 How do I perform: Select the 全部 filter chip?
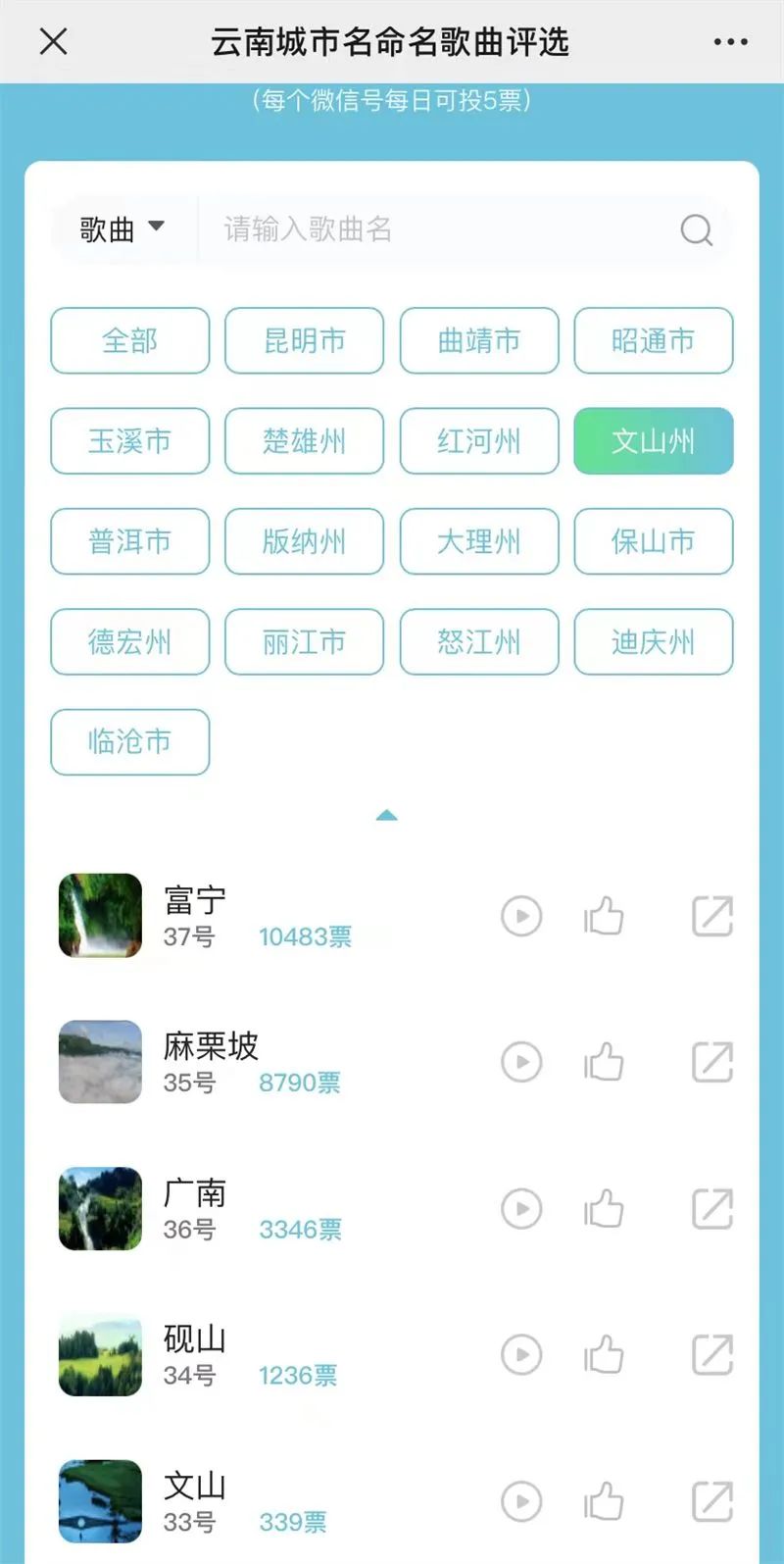pyautogui.click(x=129, y=340)
